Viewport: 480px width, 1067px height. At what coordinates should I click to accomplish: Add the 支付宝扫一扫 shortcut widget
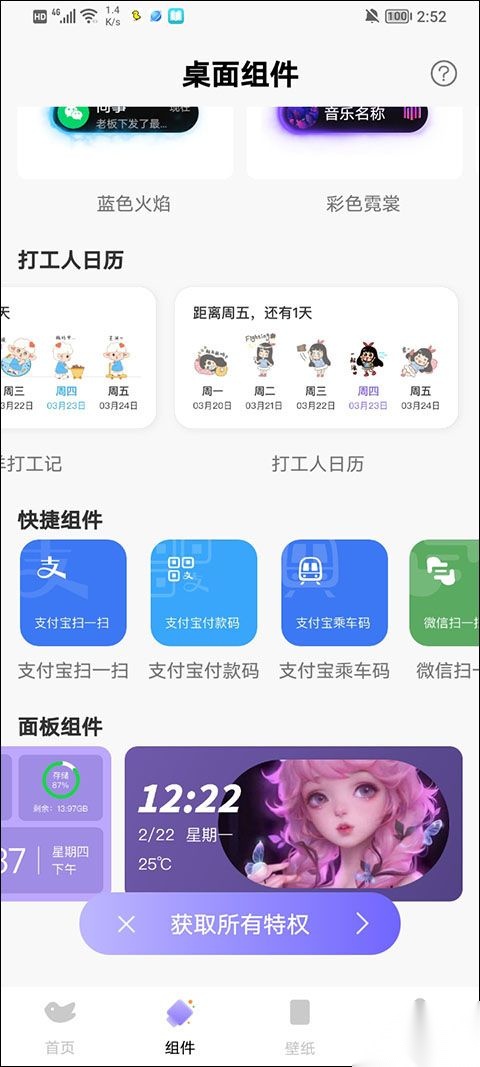tap(73, 593)
